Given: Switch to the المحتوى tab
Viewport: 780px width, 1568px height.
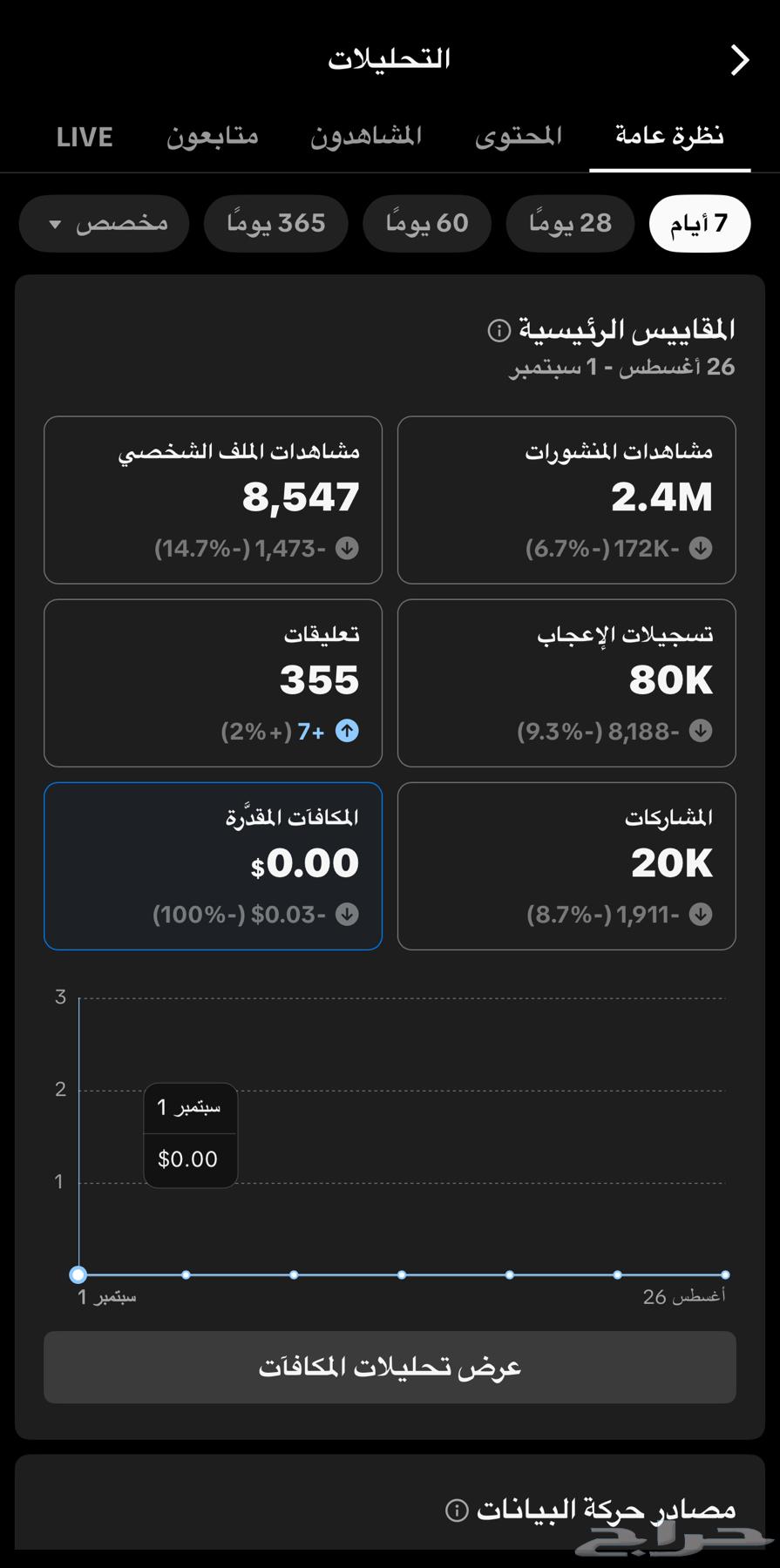Looking at the screenshot, I should [x=519, y=137].
